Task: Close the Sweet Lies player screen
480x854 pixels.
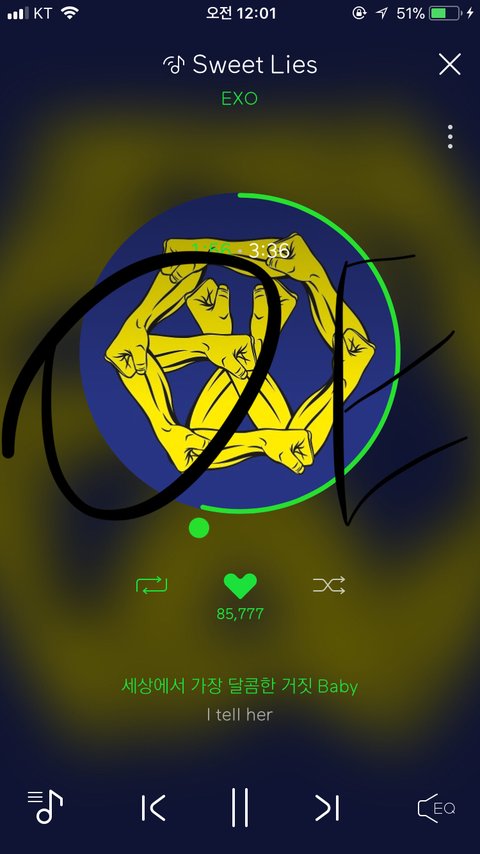Action: pyautogui.click(x=450, y=65)
